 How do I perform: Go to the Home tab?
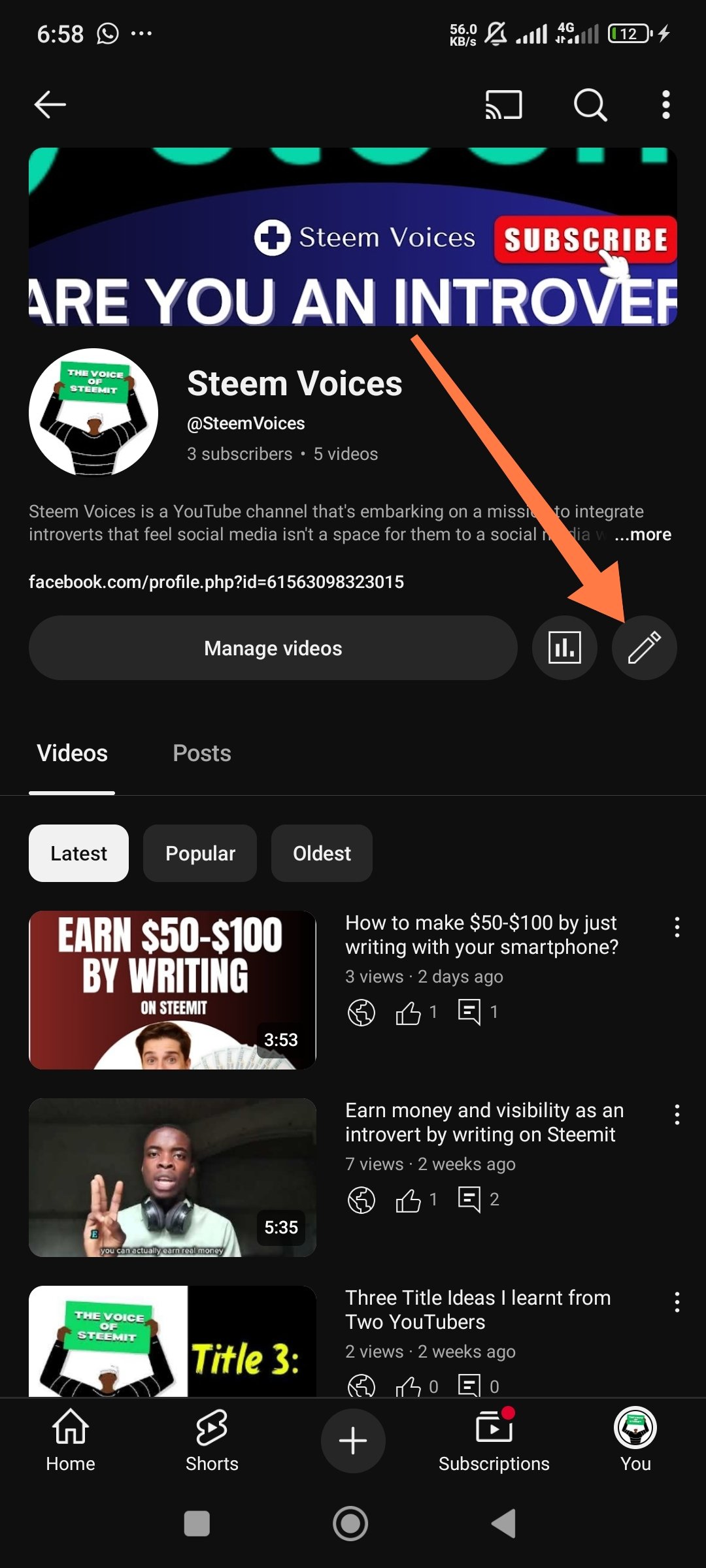click(71, 1441)
